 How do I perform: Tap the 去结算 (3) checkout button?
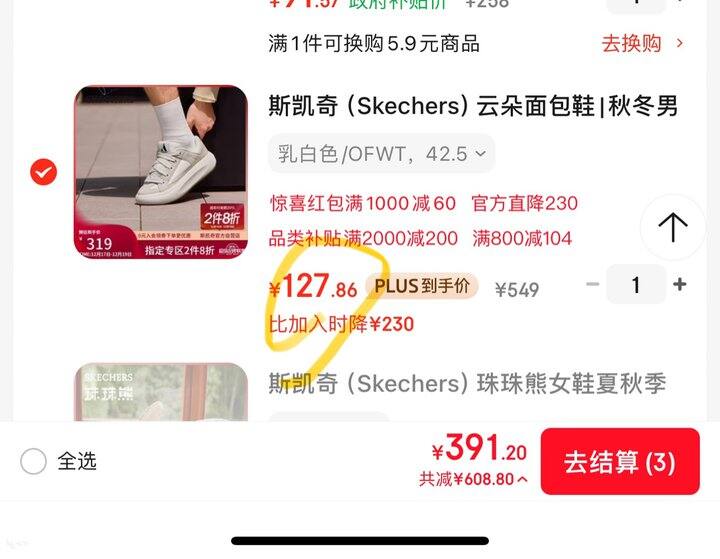[620, 462]
